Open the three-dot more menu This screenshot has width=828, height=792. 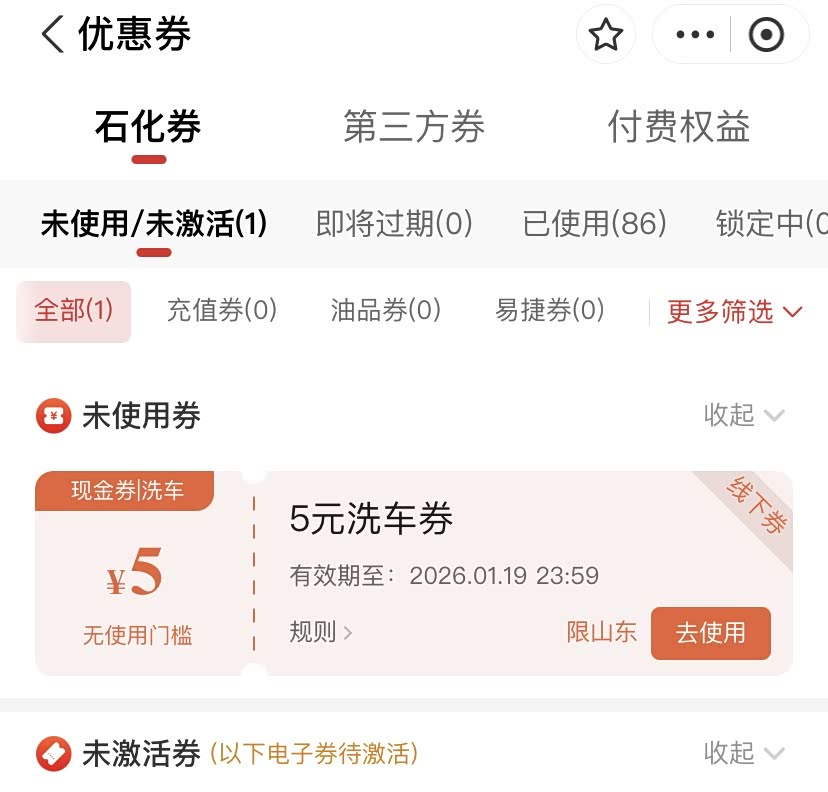[x=696, y=36]
